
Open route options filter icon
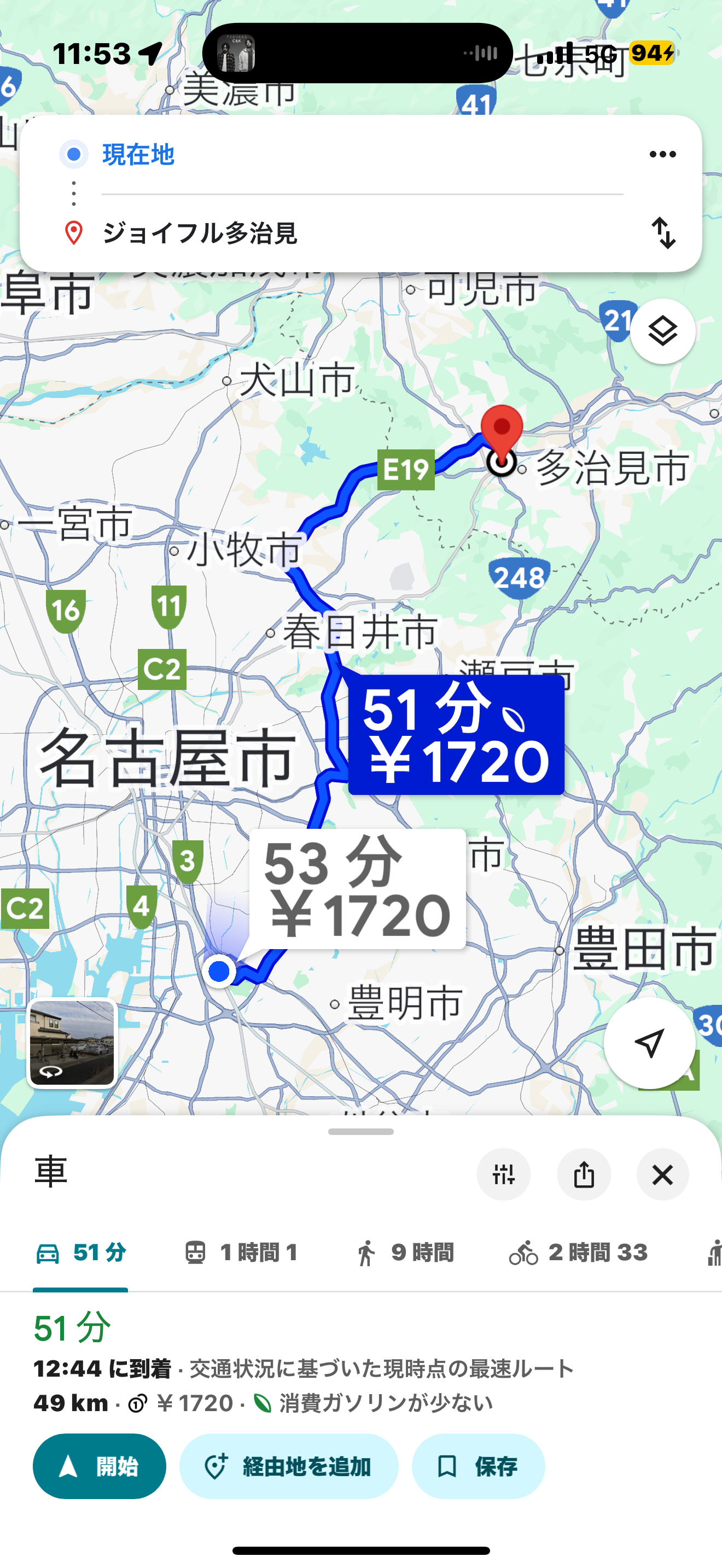coord(503,1174)
